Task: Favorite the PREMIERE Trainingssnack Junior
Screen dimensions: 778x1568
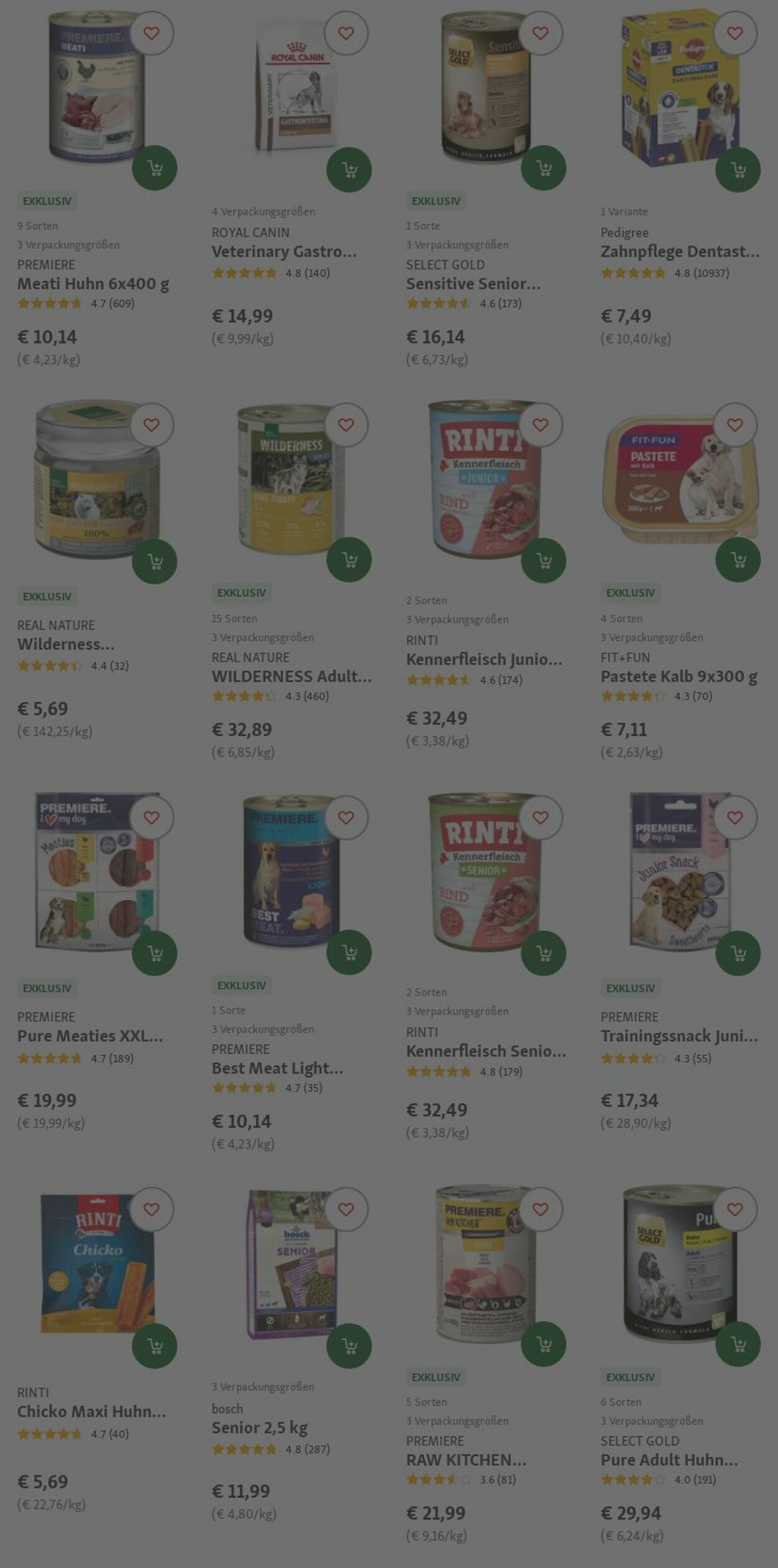Action: pos(735,818)
